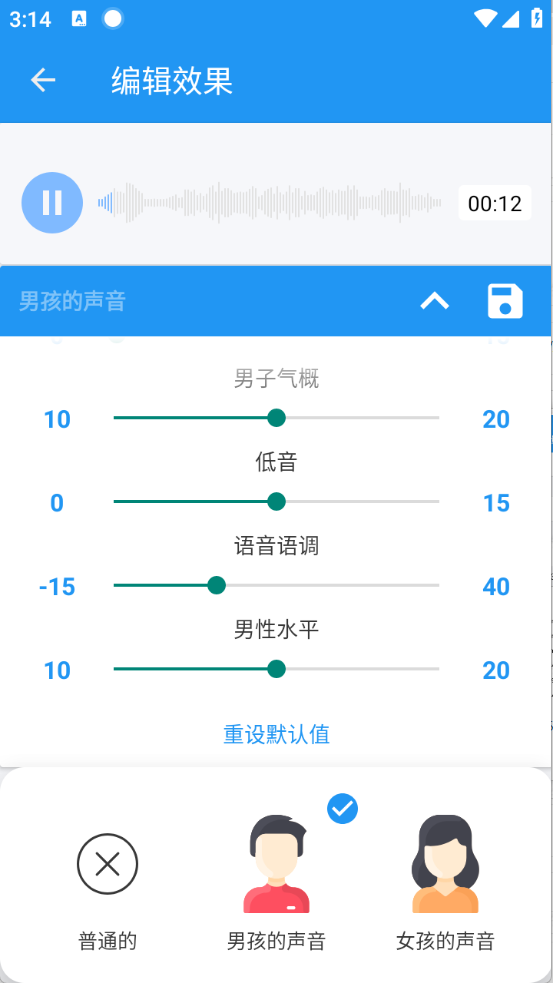Change the 语音语调 slider position

pos(276,586)
